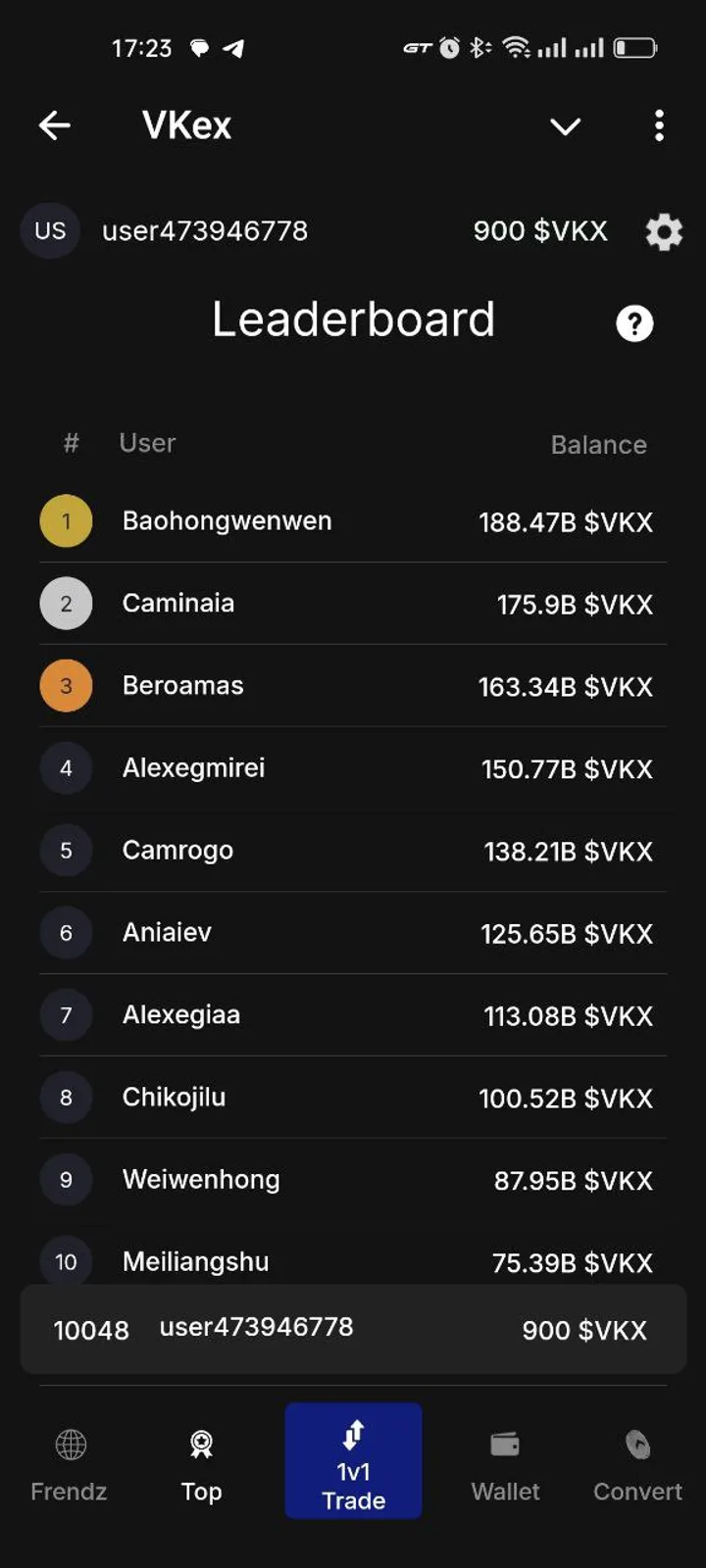The width and height of the screenshot is (706, 1568).
Task: Tap the gold rank 1 badge
Action: pyautogui.click(x=65, y=520)
